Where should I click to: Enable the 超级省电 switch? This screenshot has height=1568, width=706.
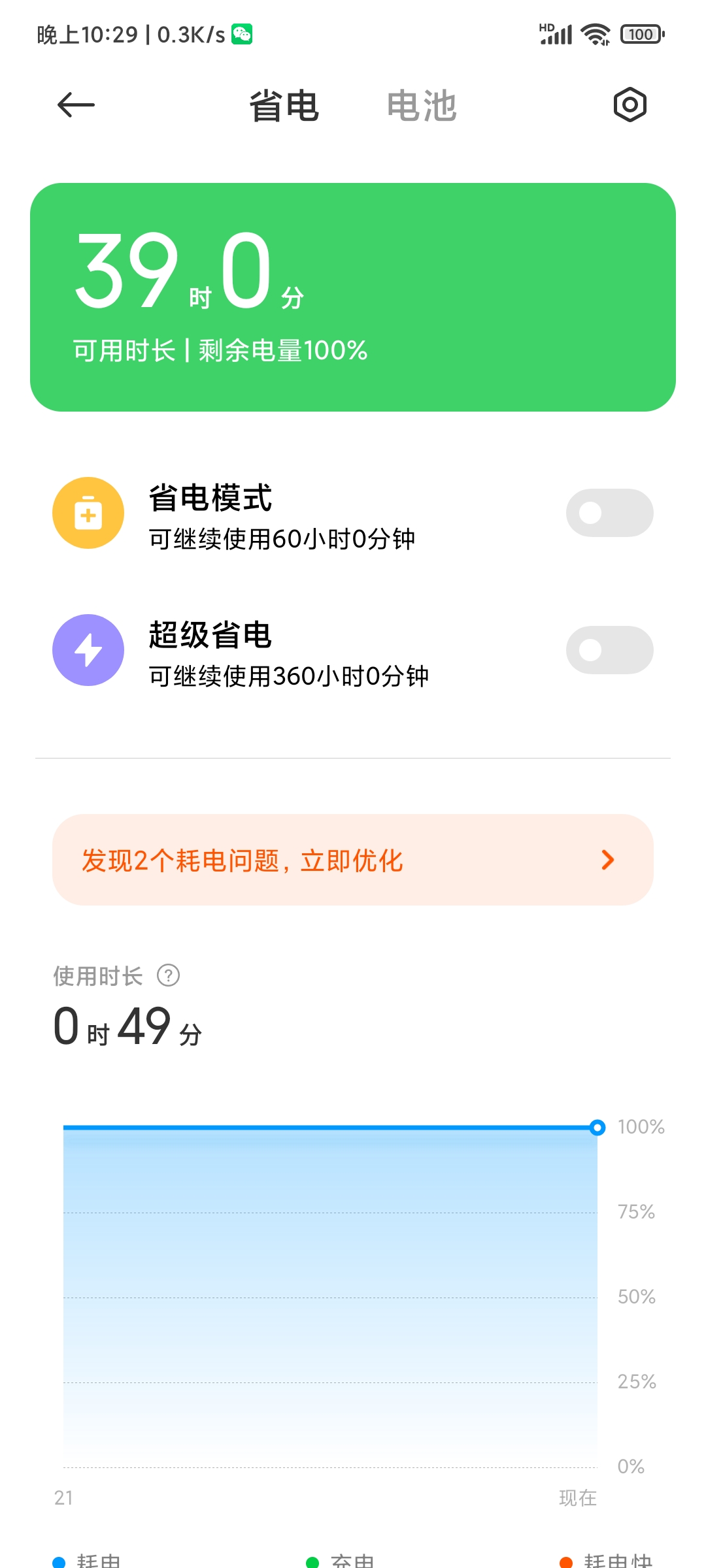609,650
